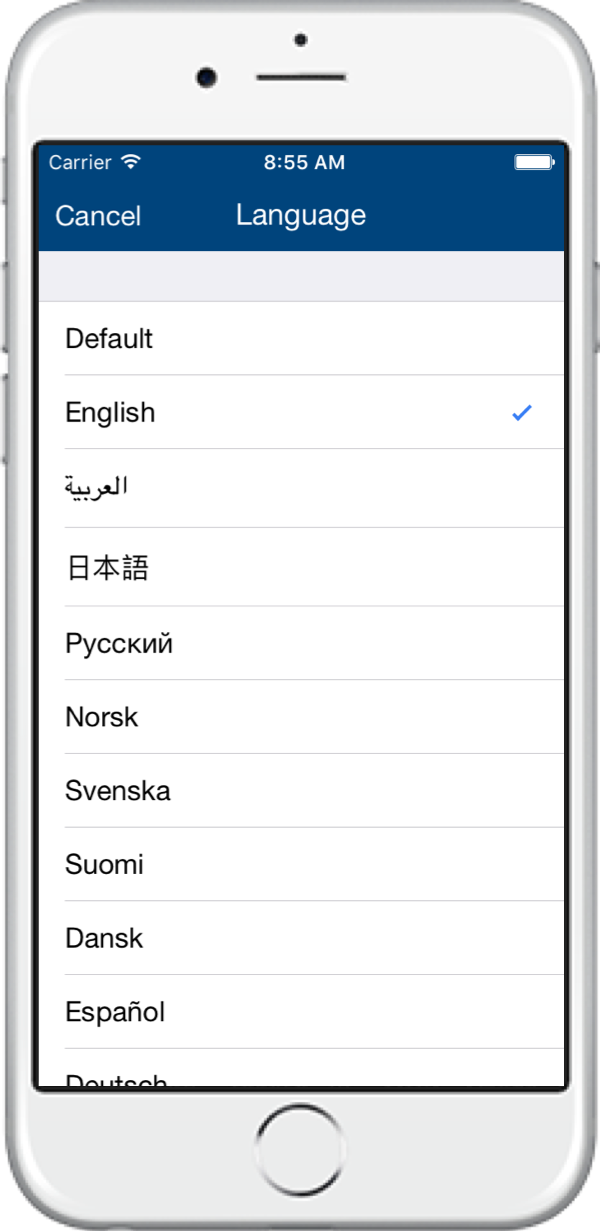Choose the partially visible Deutsch row
Image resolution: width=600 pixels, height=1231 pixels.
pos(301,1069)
